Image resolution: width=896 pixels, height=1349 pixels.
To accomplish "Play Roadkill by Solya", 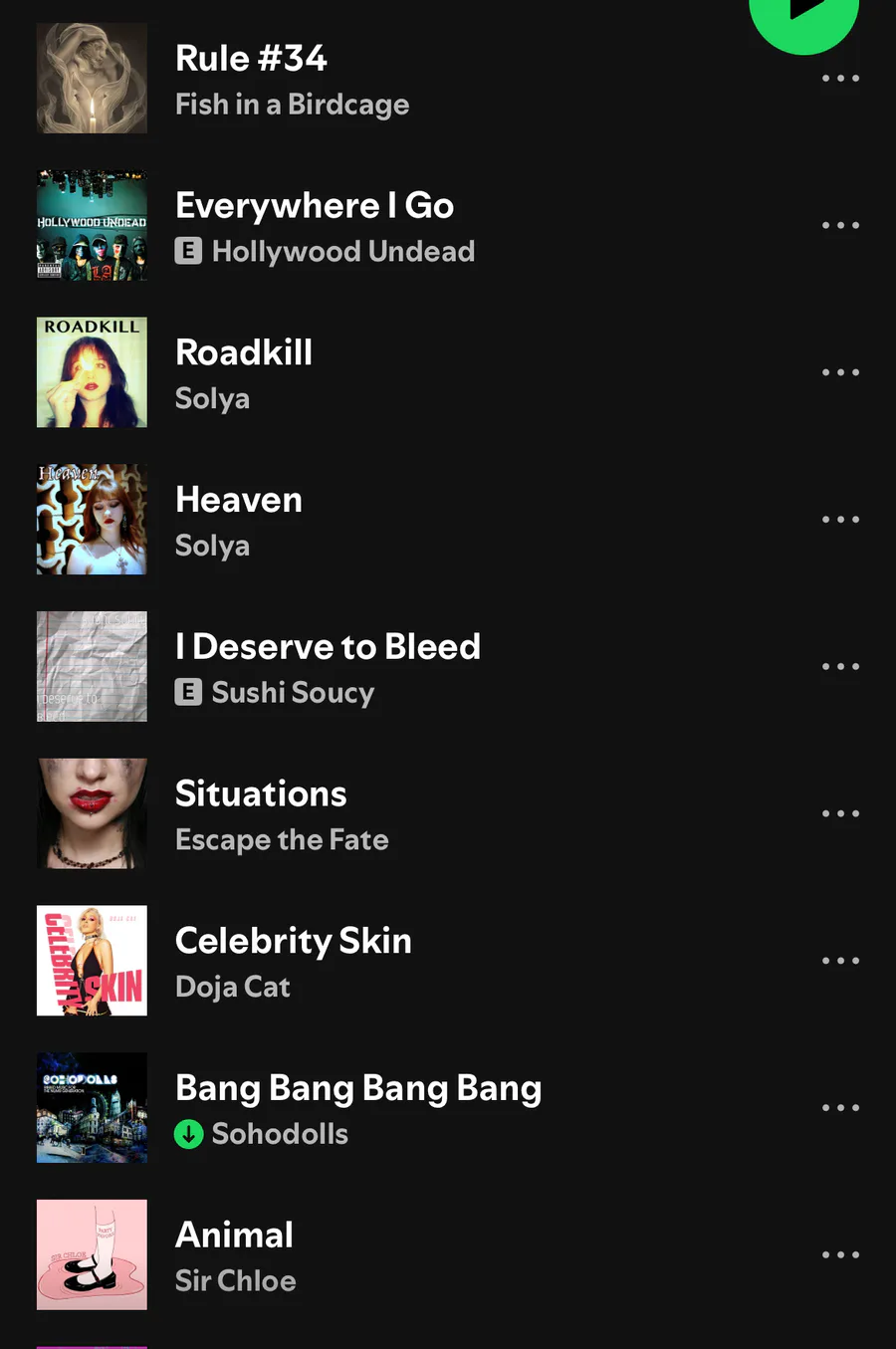I will (x=244, y=353).
